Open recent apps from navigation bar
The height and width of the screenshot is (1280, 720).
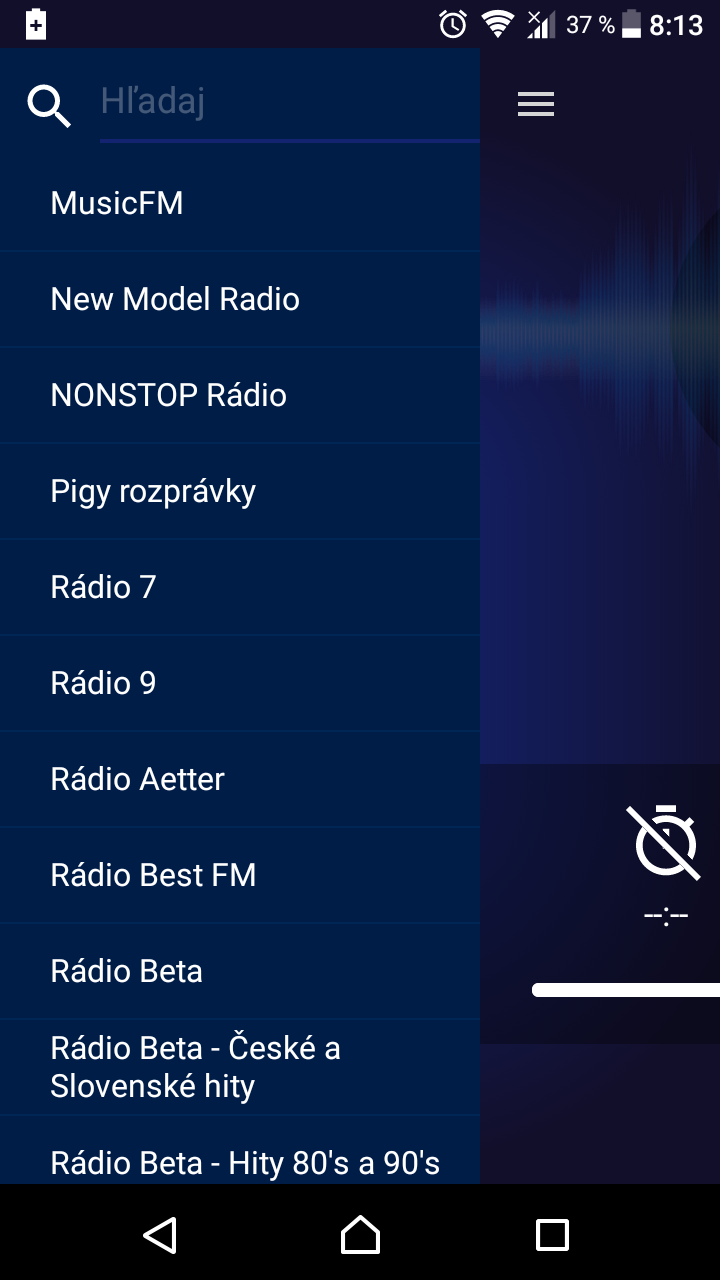(552, 1234)
